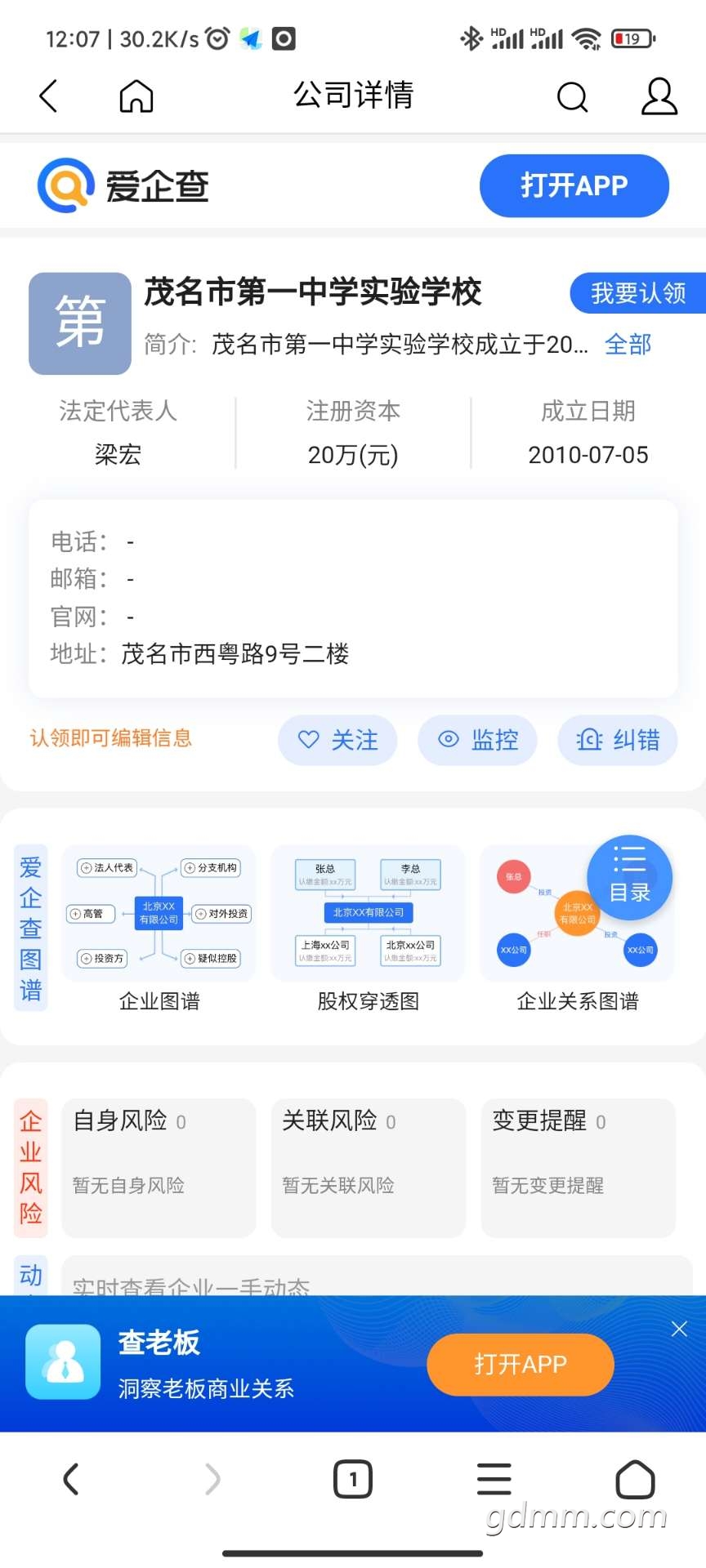Open browser tabs switcher showing 1
This screenshot has height=1568, width=706.
coord(353,1479)
